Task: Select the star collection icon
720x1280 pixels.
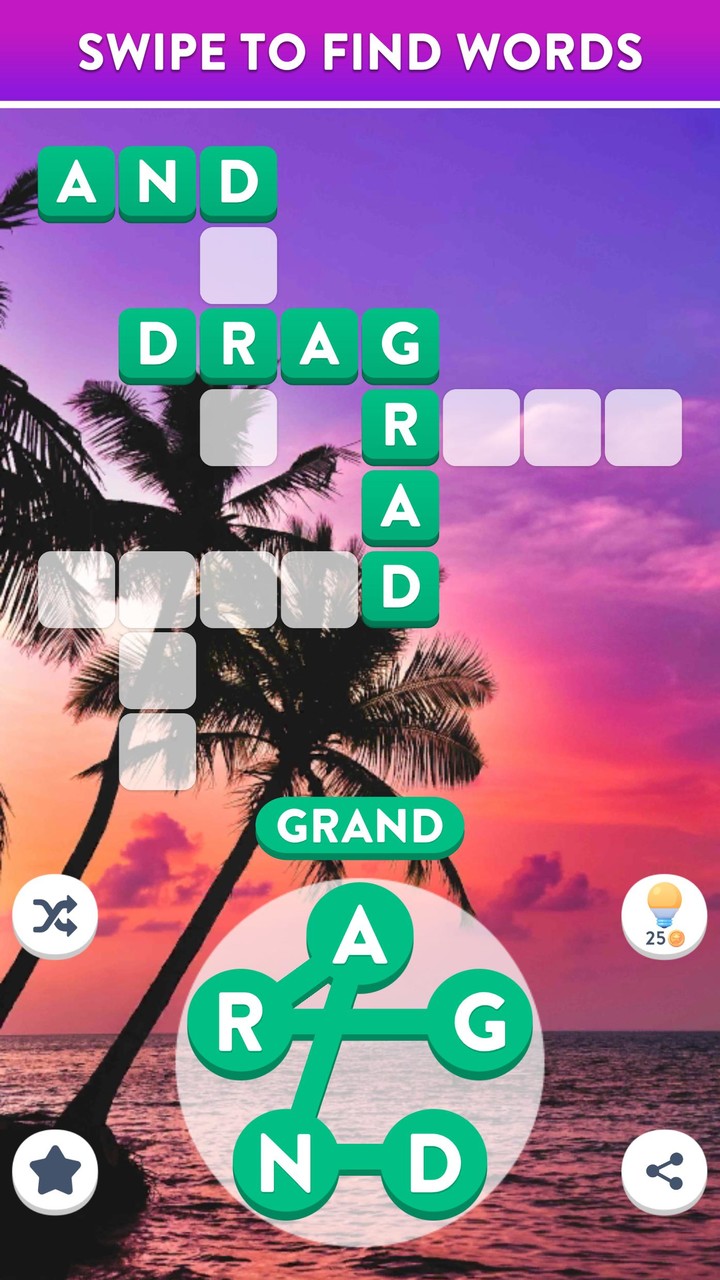Action: 55,1168
